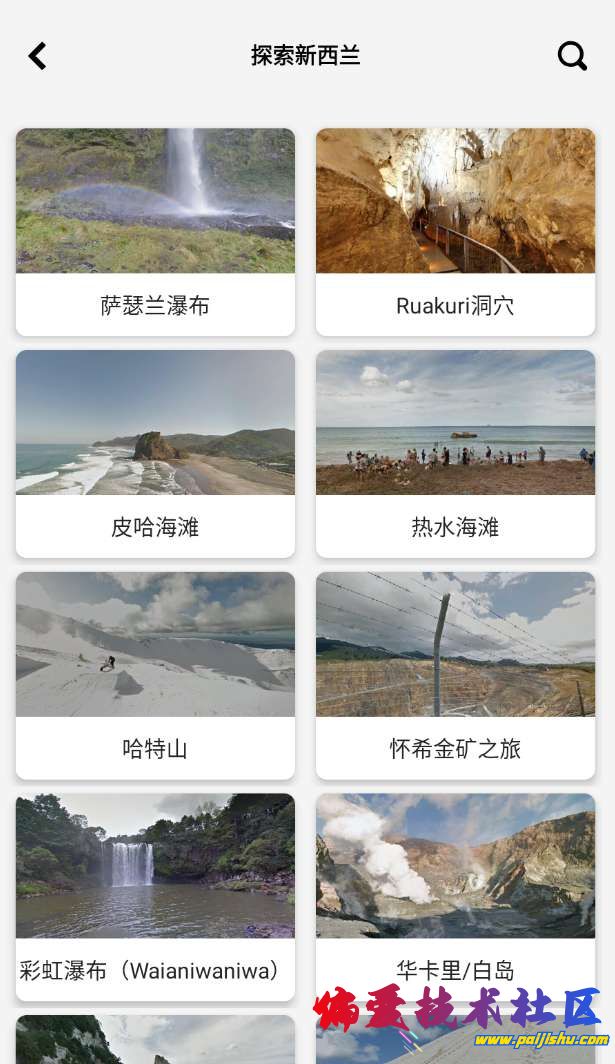Screen dimensions: 615x1064
Task: View the Ruakuri洞穴 card
Action: [x=455, y=232]
